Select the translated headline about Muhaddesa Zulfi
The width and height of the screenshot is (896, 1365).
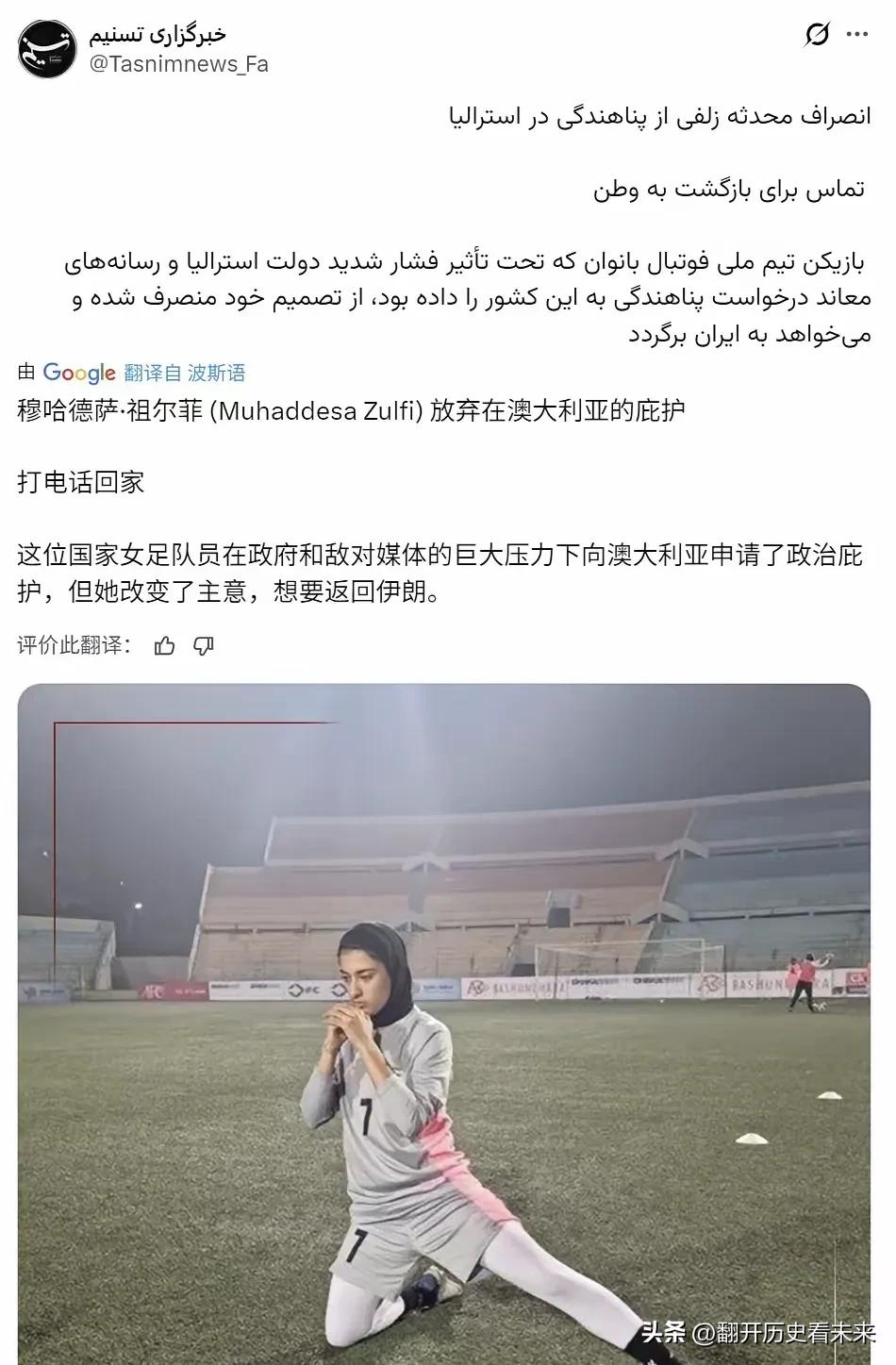coord(349,411)
